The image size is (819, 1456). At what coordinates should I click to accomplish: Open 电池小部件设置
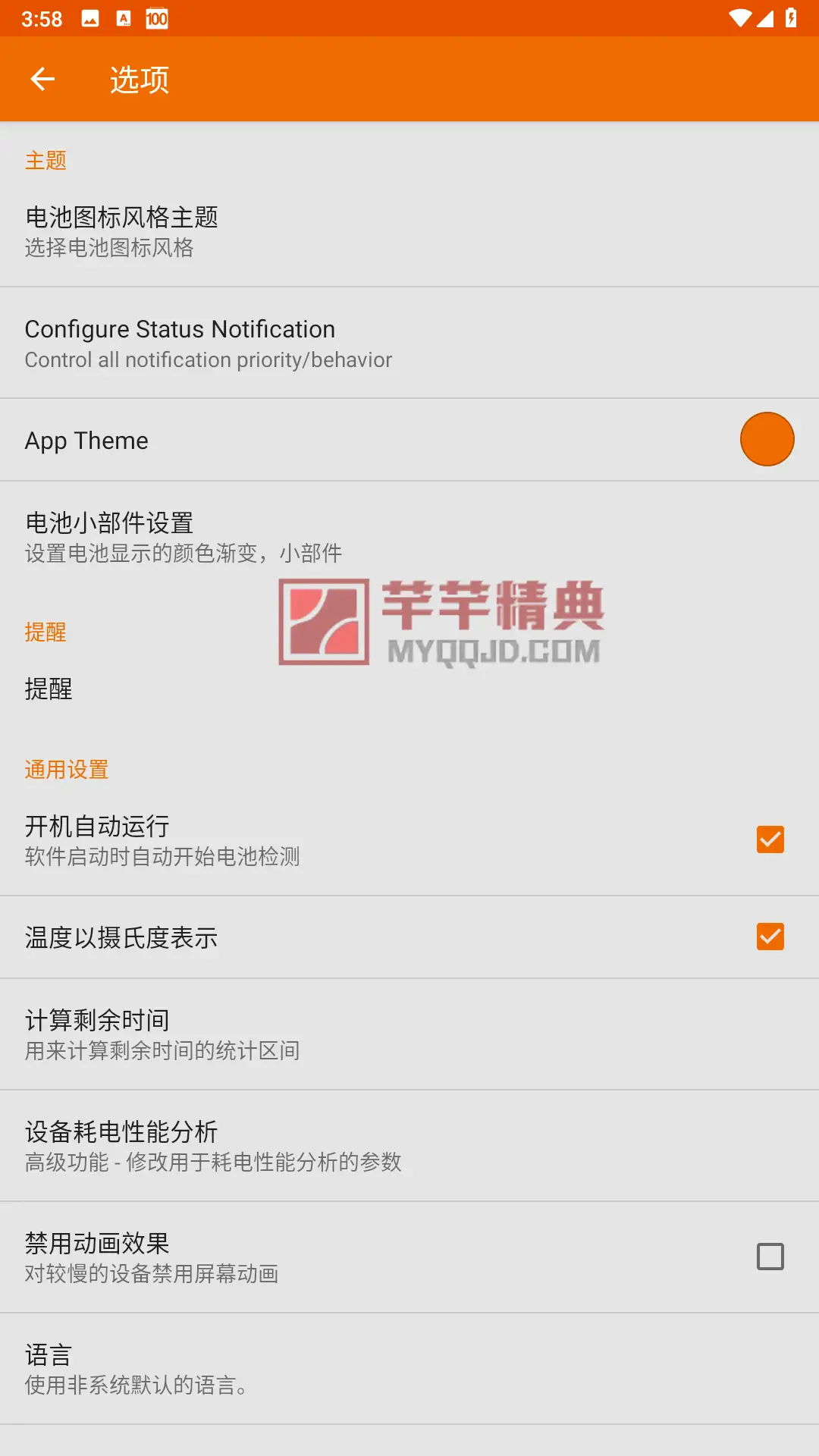[x=409, y=536]
